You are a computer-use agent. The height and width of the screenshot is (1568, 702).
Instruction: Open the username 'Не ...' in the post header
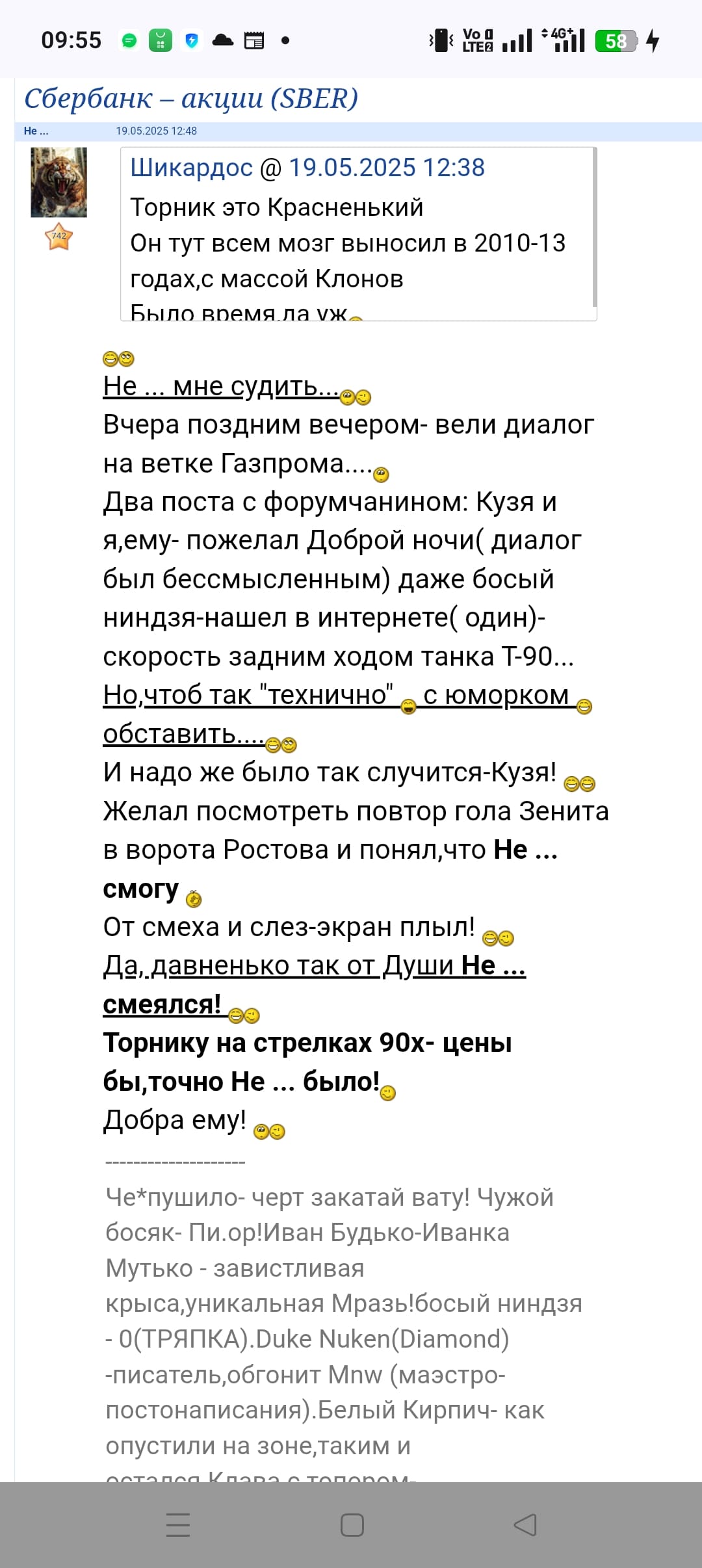[36, 131]
